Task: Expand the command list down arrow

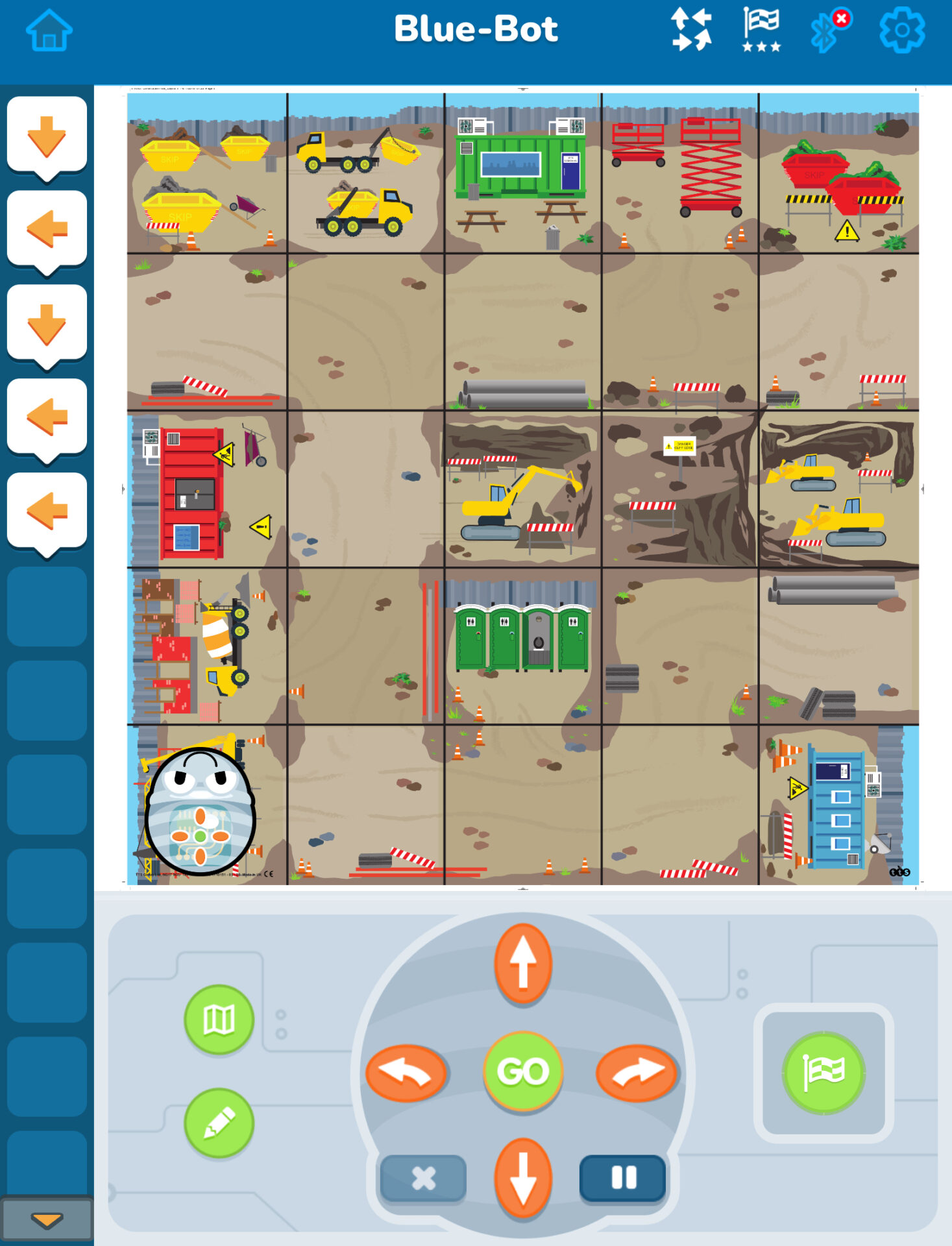Action: pyautogui.click(x=47, y=1220)
